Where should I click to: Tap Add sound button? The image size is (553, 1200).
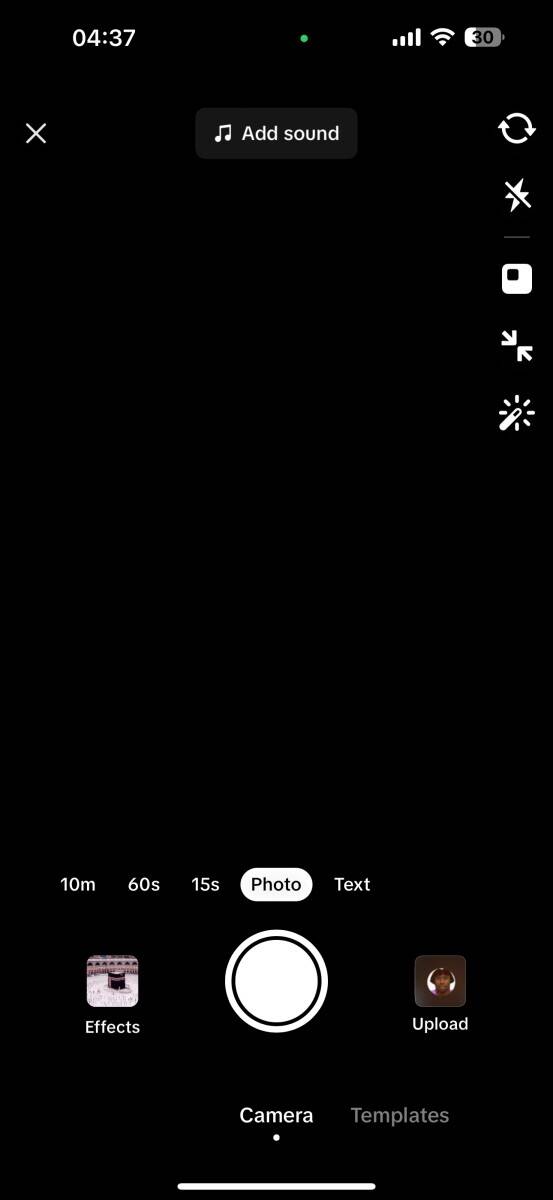point(276,133)
